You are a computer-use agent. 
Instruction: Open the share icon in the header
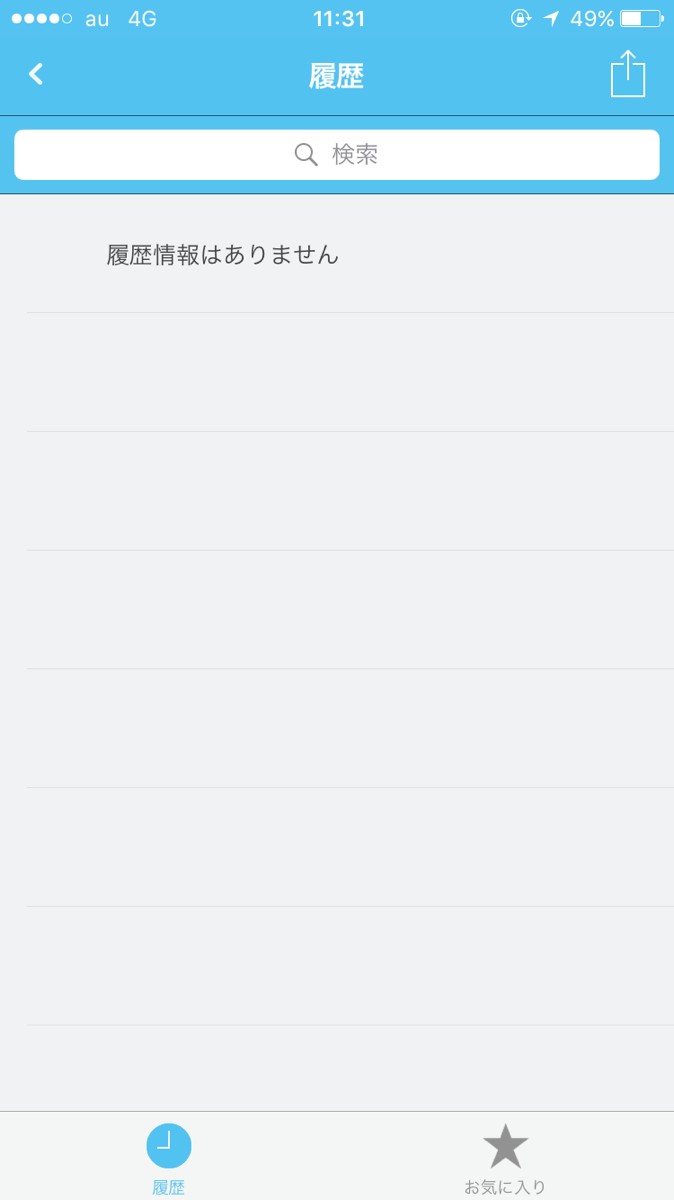pyautogui.click(x=627, y=75)
